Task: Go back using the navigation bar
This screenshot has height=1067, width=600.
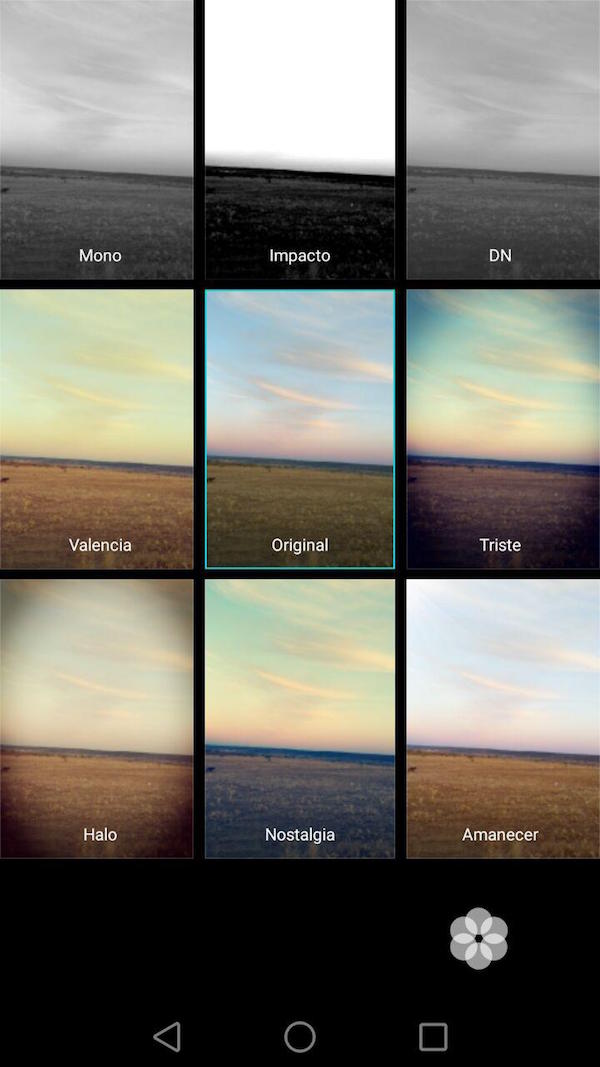Action: tap(167, 1037)
